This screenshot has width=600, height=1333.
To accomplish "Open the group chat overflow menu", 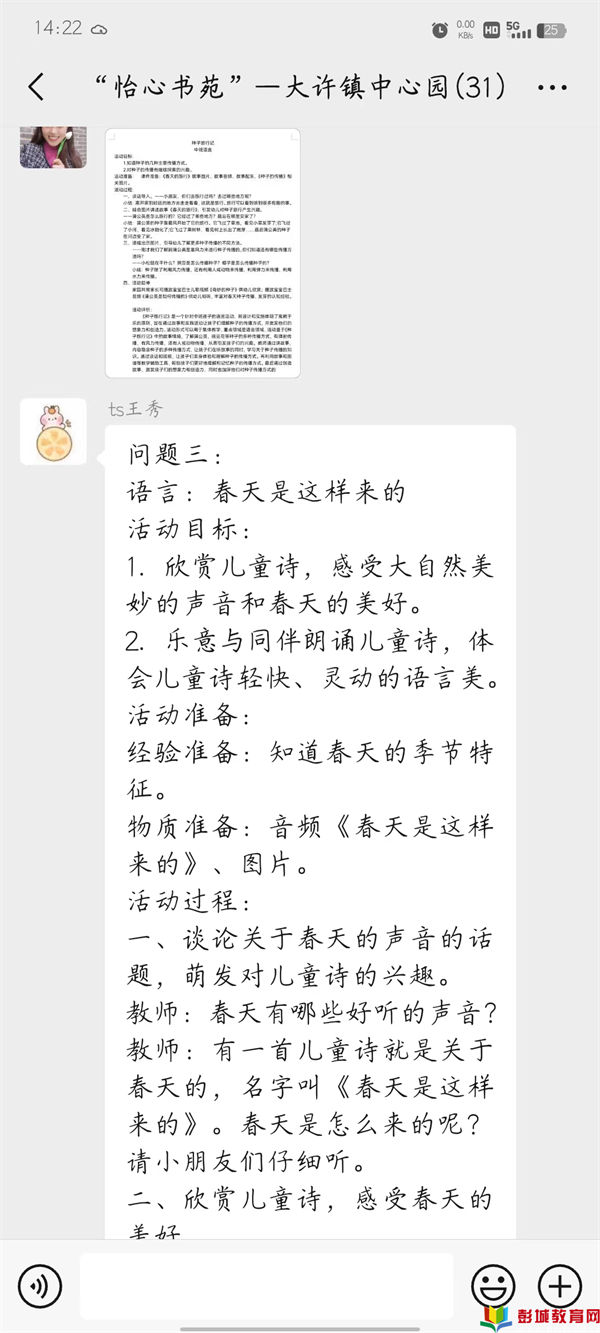I will pyautogui.click(x=551, y=88).
